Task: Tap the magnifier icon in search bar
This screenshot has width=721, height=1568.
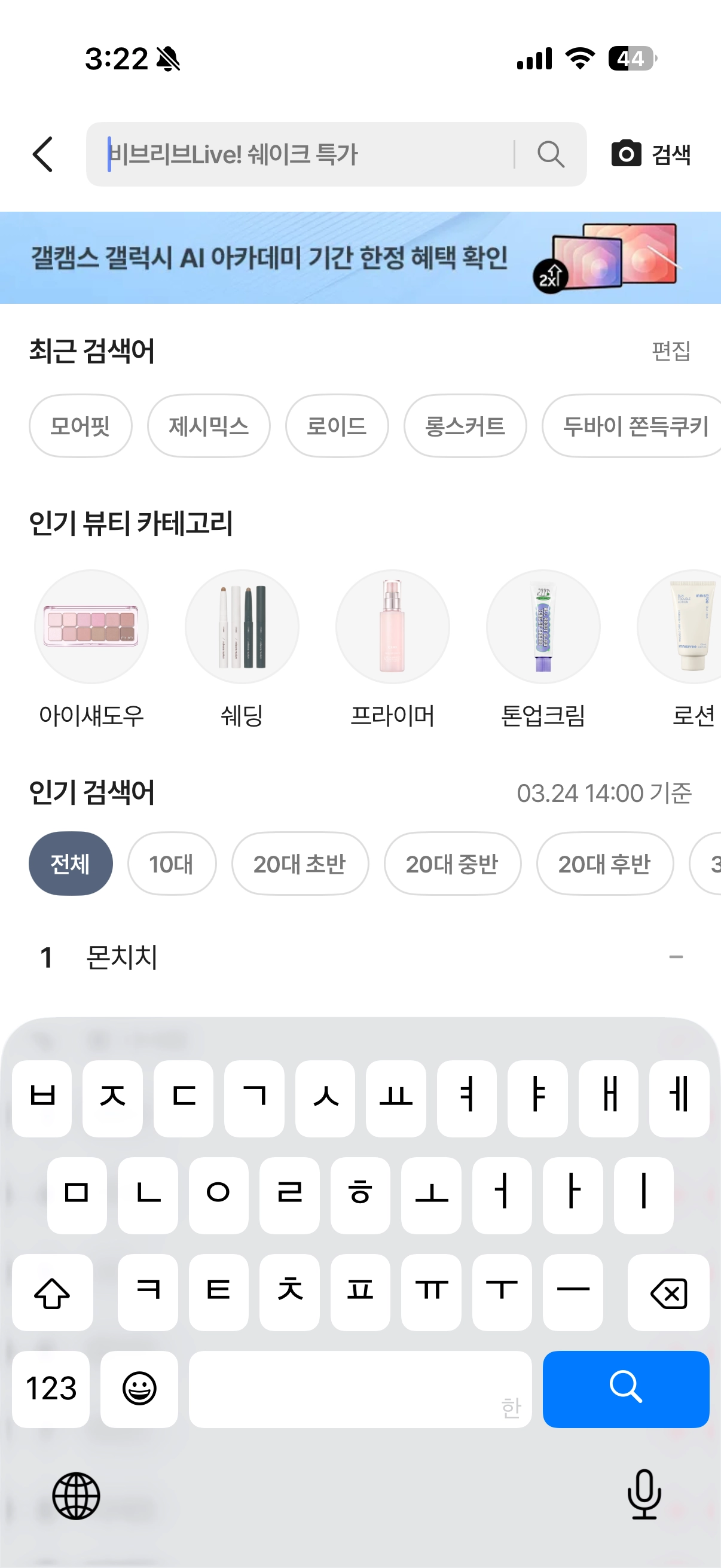Action: point(551,154)
